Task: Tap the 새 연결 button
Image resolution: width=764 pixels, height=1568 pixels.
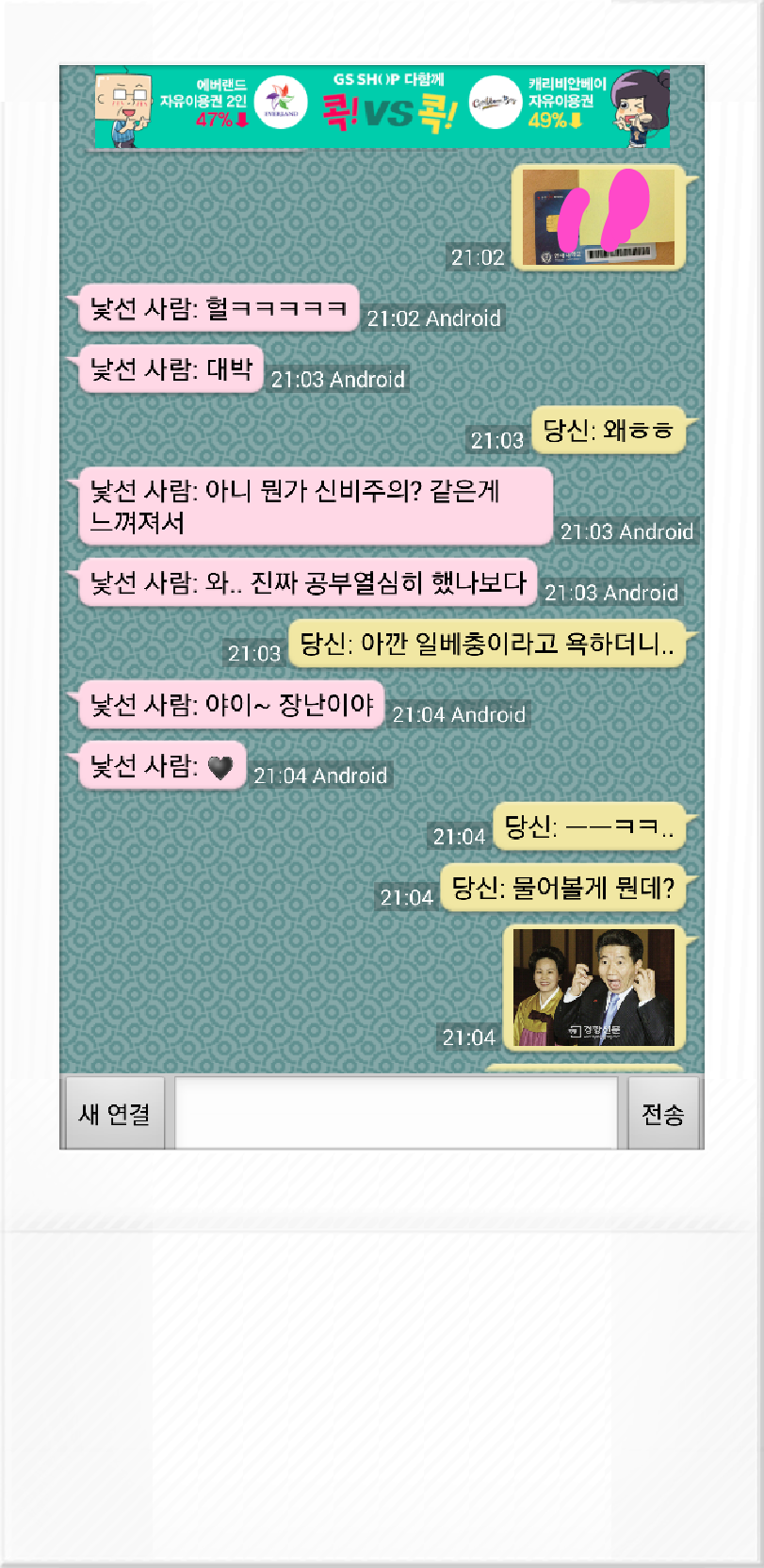Action: (114, 1114)
